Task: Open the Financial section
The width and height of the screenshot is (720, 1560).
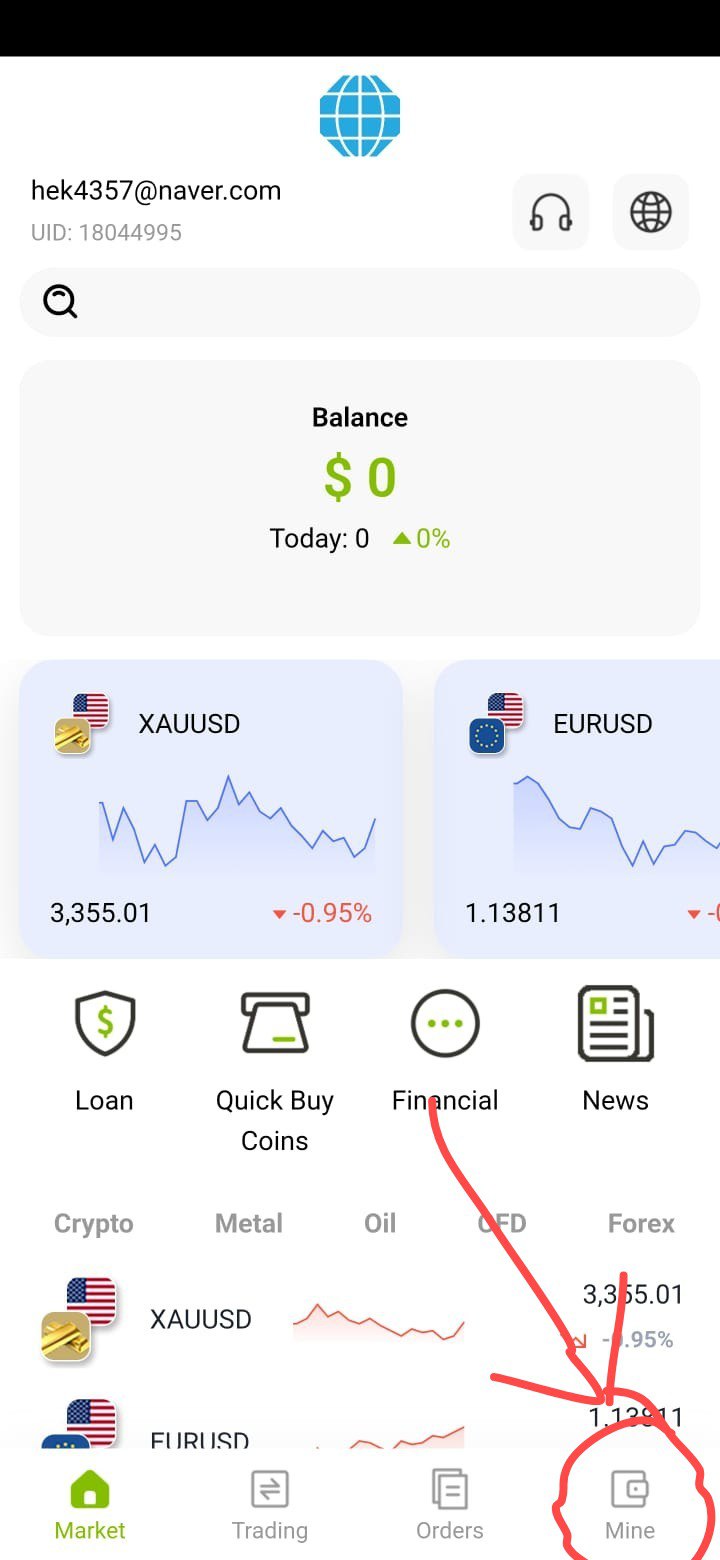Action: click(445, 1051)
